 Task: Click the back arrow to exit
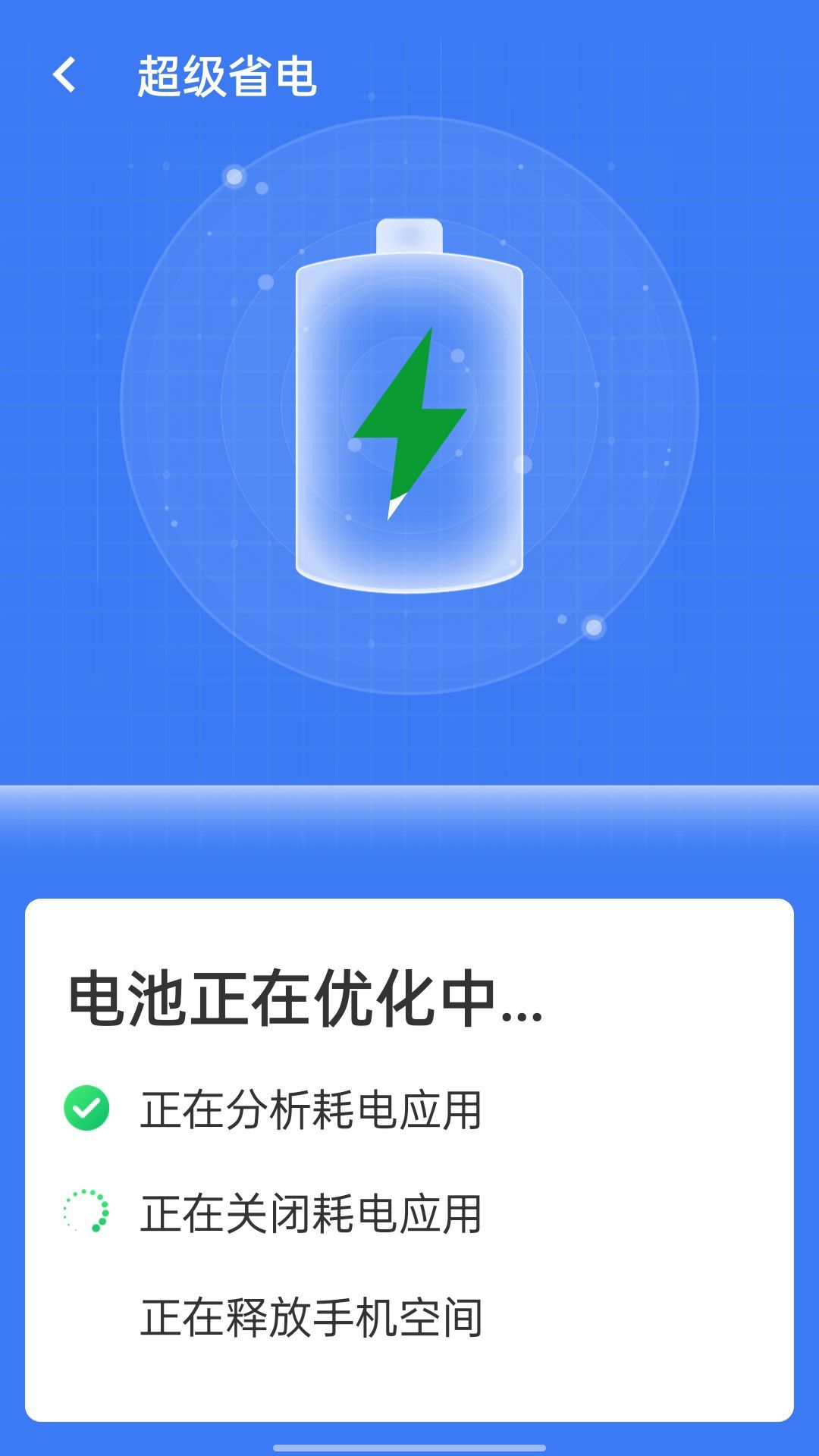pyautogui.click(x=66, y=76)
